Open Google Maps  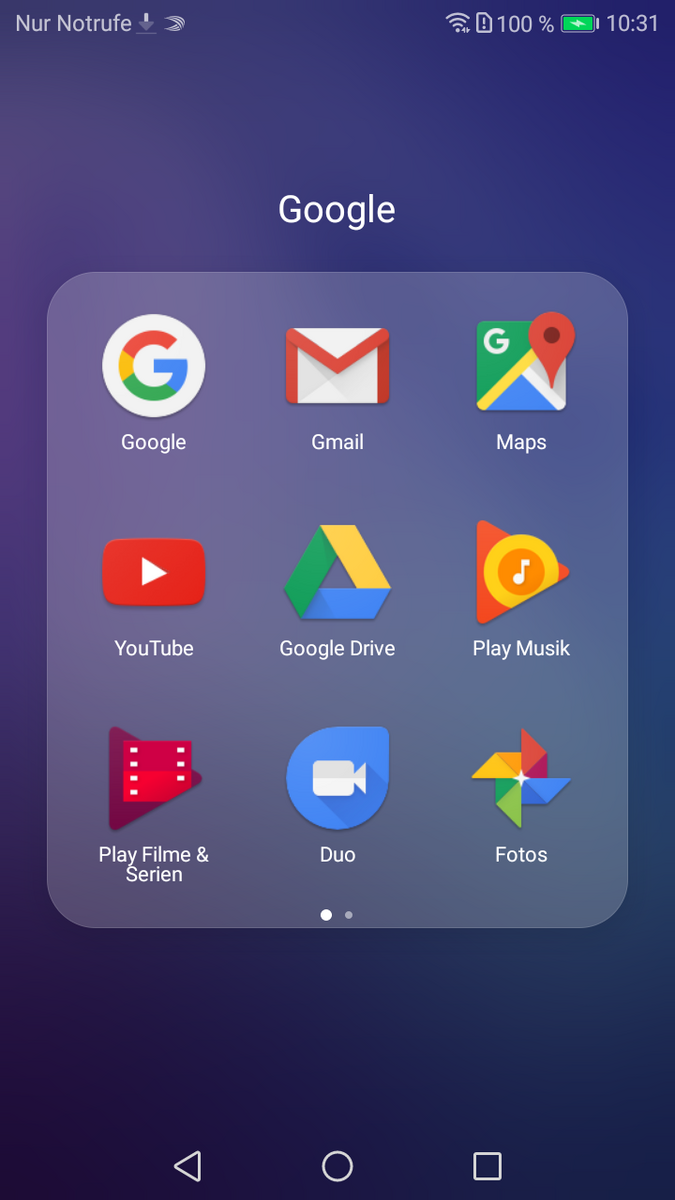tap(521, 364)
